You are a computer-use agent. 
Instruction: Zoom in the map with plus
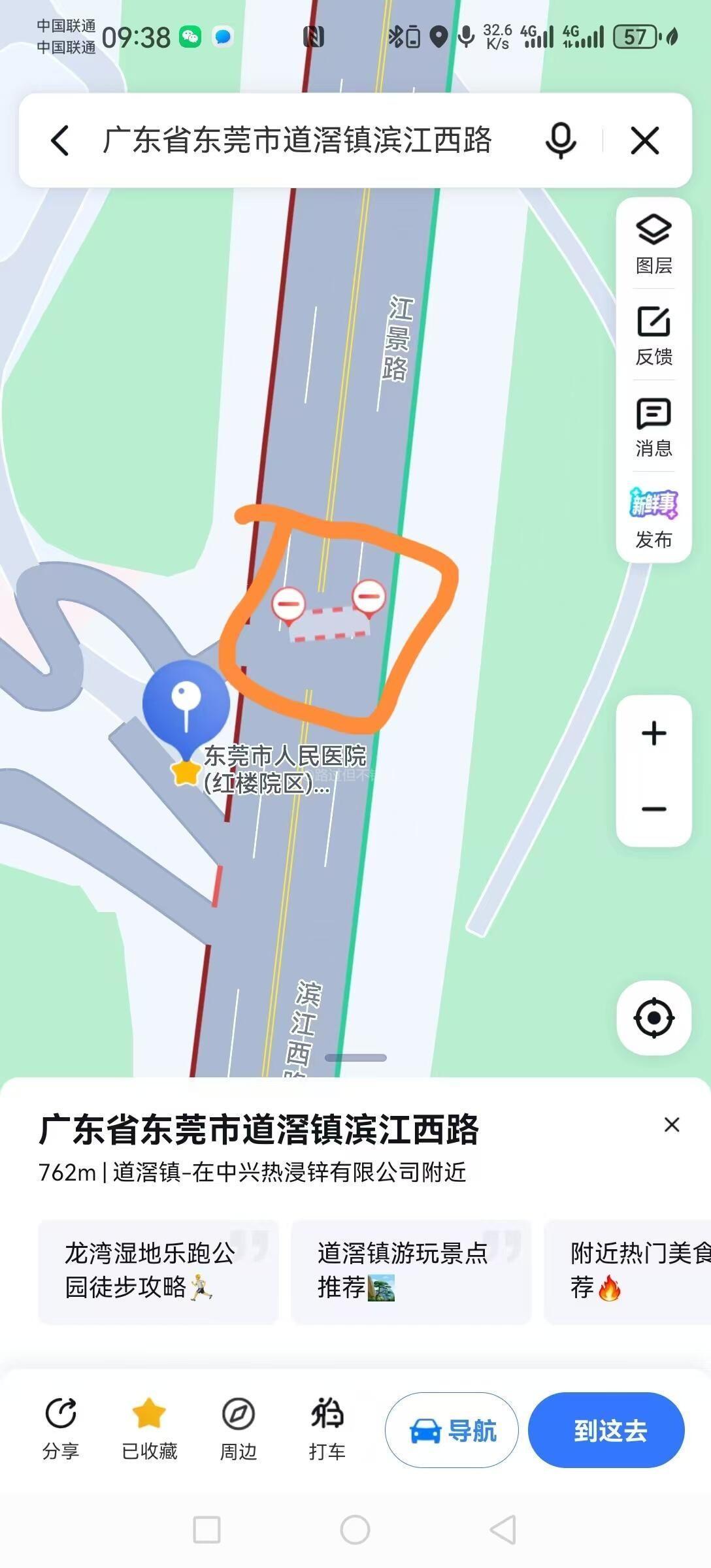point(653,733)
